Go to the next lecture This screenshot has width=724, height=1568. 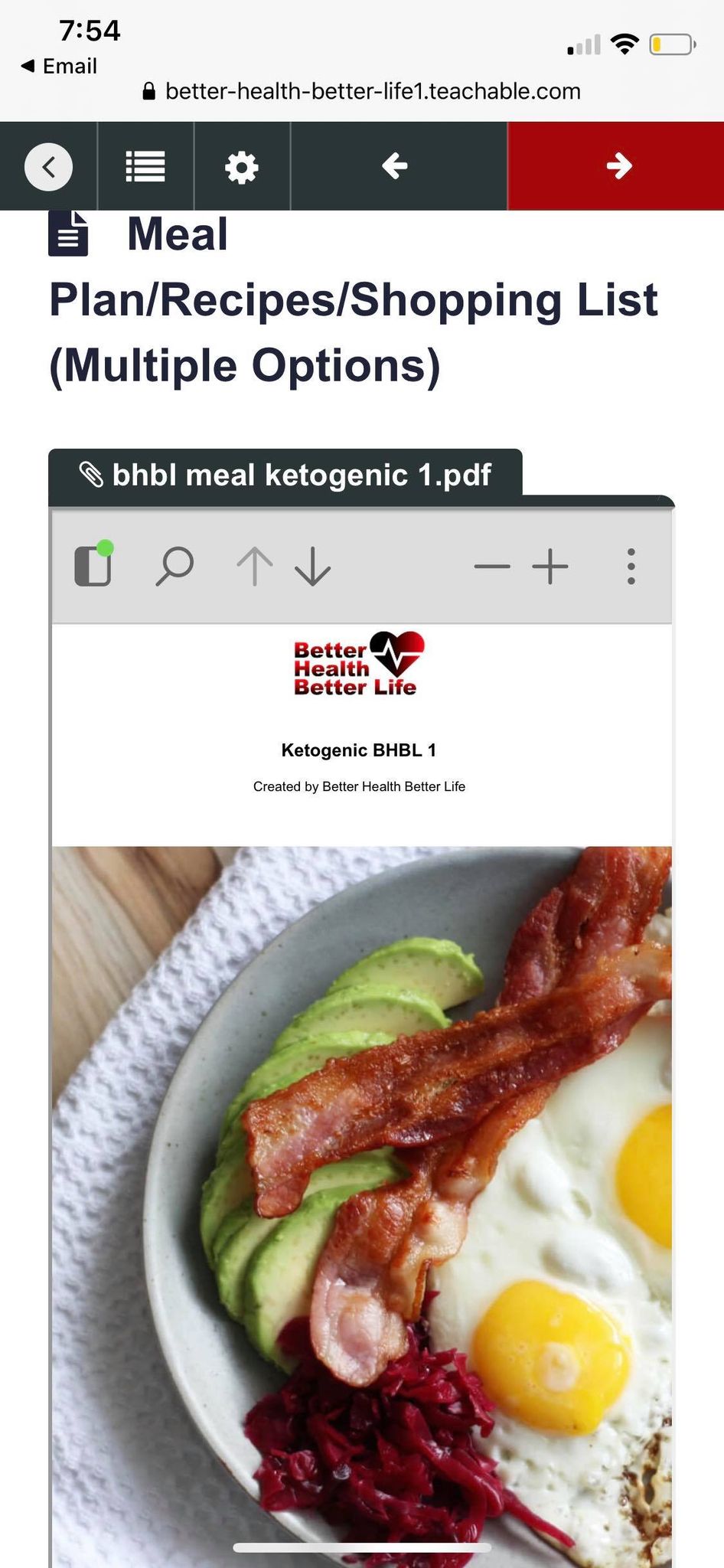pos(617,166)
